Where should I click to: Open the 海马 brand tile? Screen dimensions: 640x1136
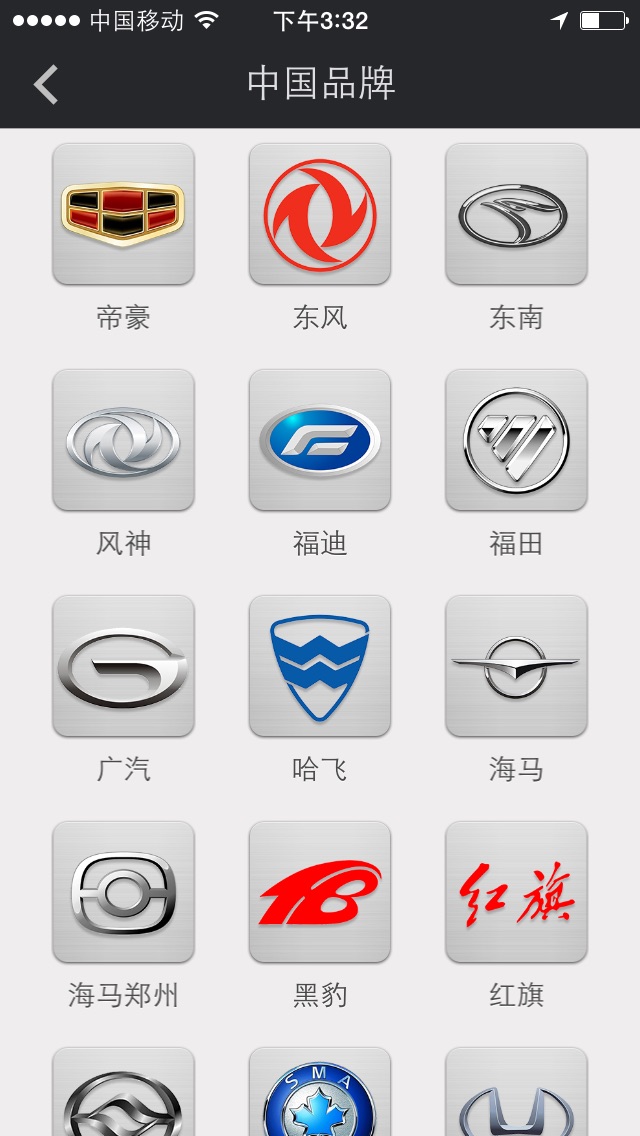[516, 666]
